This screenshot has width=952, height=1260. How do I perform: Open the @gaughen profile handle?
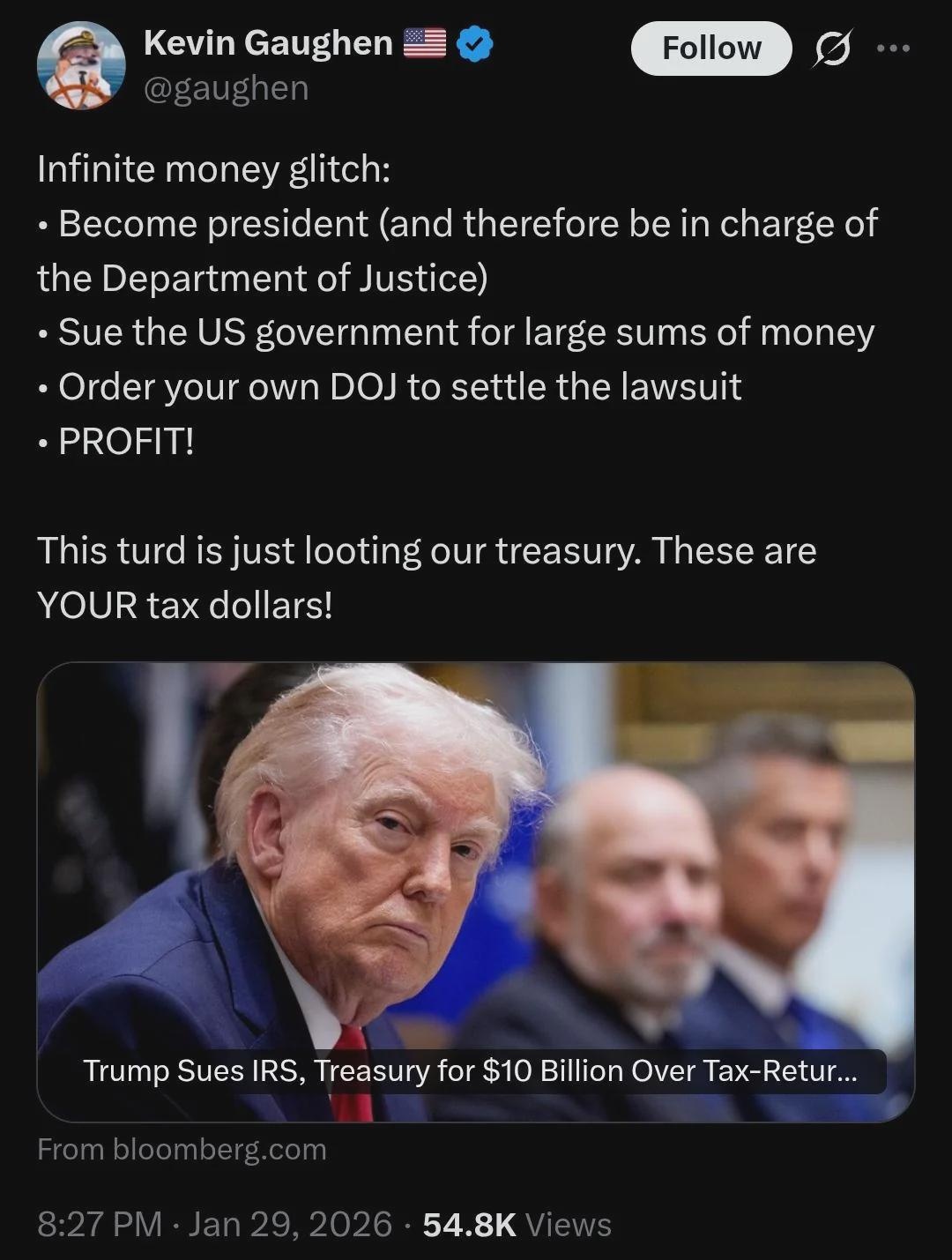coord(226,88)
